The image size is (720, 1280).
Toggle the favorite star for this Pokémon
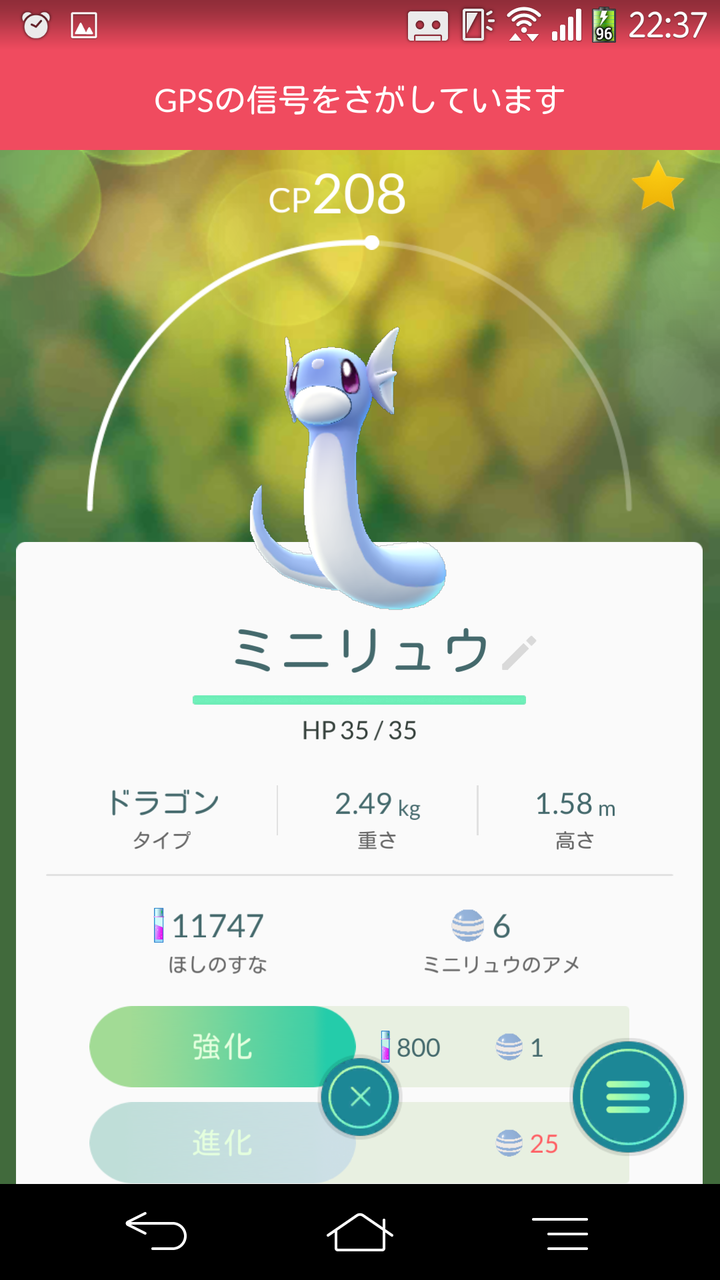[x=658, y=187]
